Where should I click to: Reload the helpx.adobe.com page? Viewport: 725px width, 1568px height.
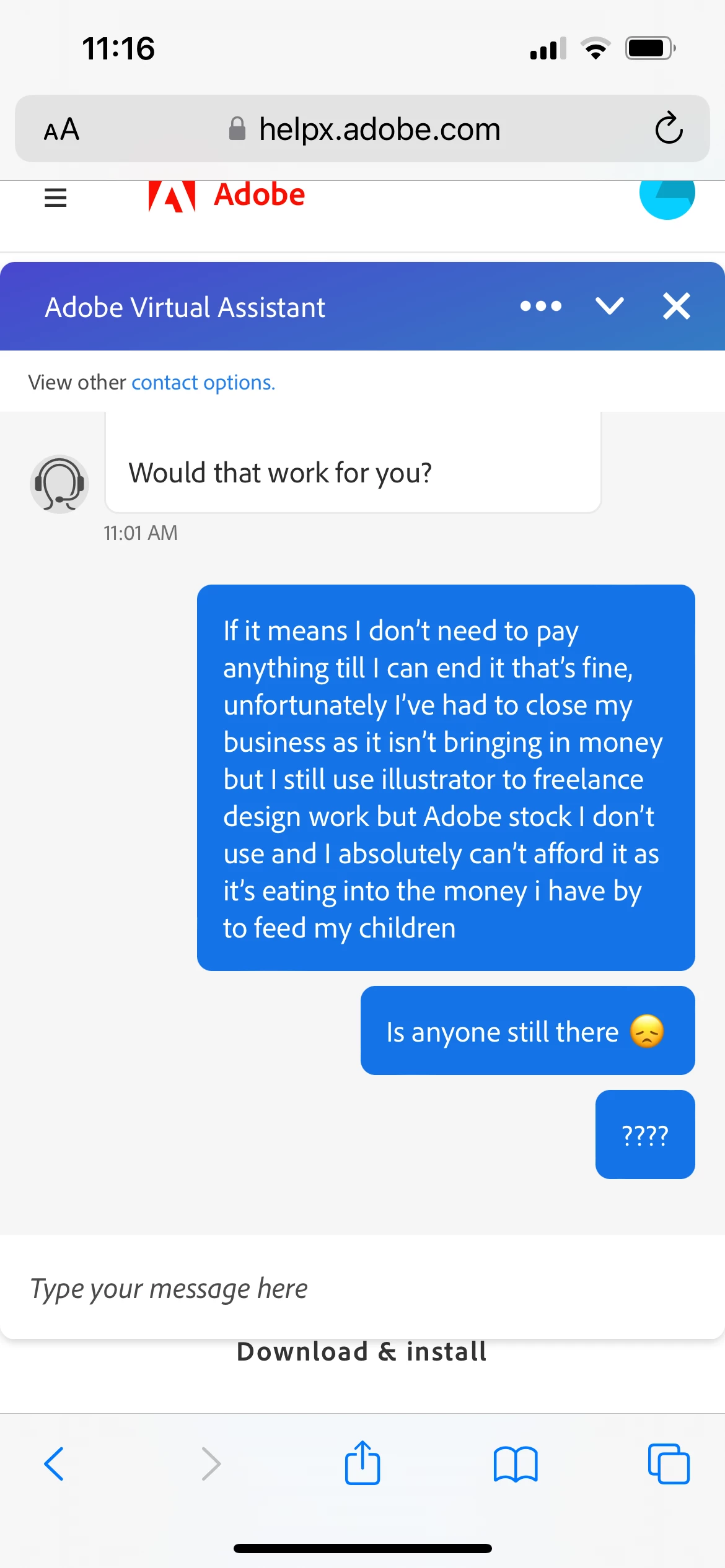pos(669,129)
